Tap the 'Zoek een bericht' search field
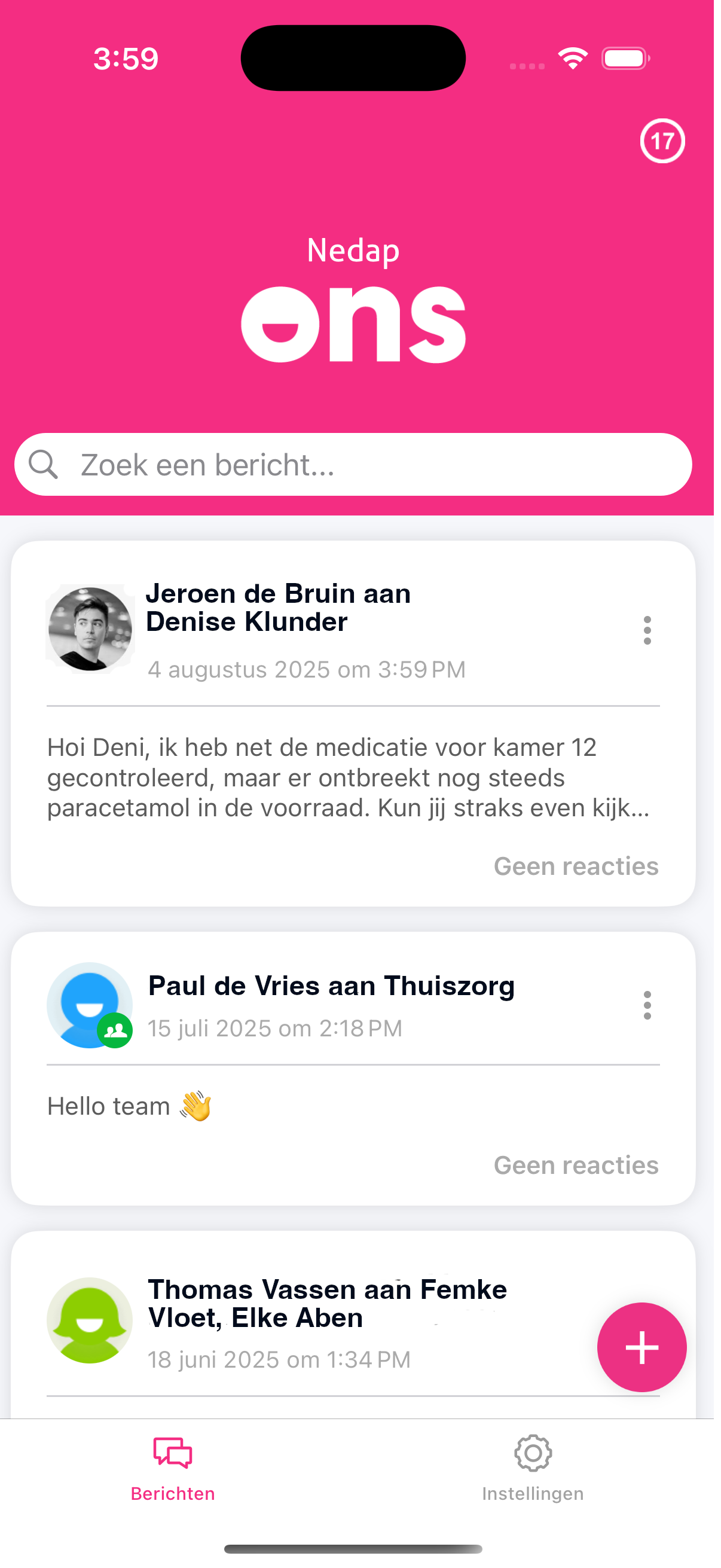 pos(353,465)
